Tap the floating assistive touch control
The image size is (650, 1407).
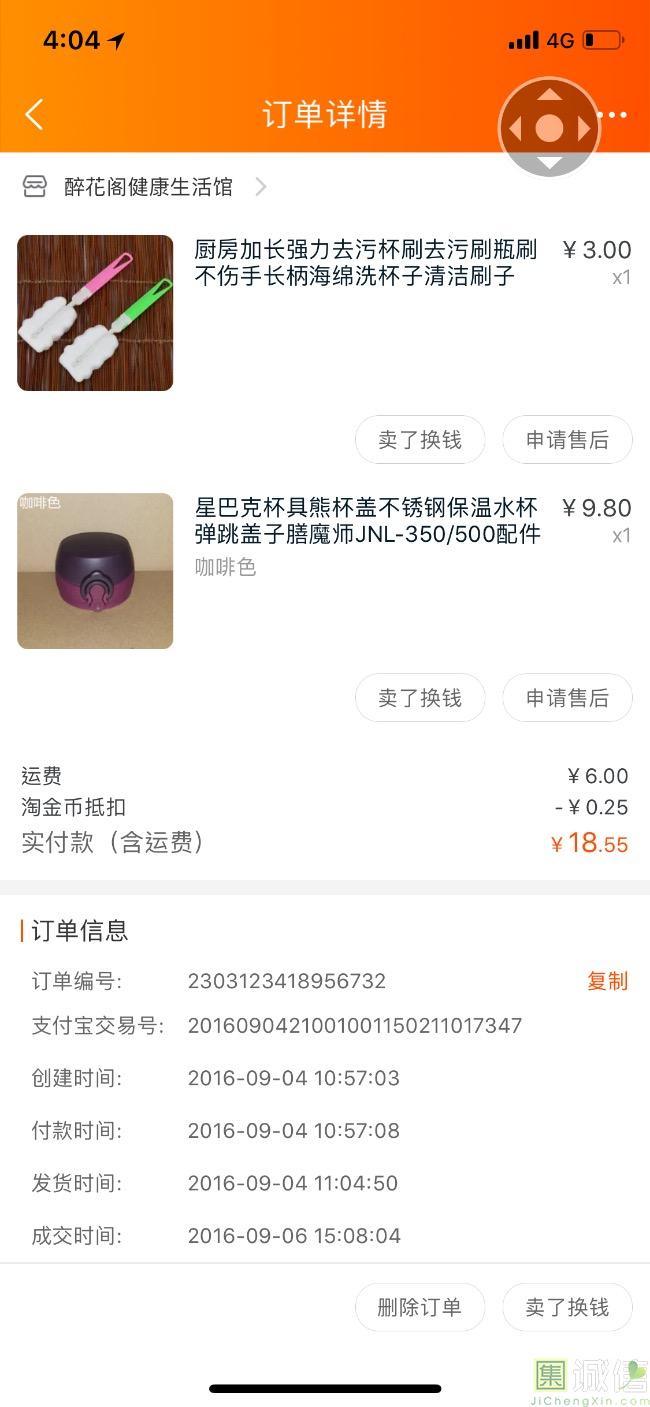pos(549,128)
